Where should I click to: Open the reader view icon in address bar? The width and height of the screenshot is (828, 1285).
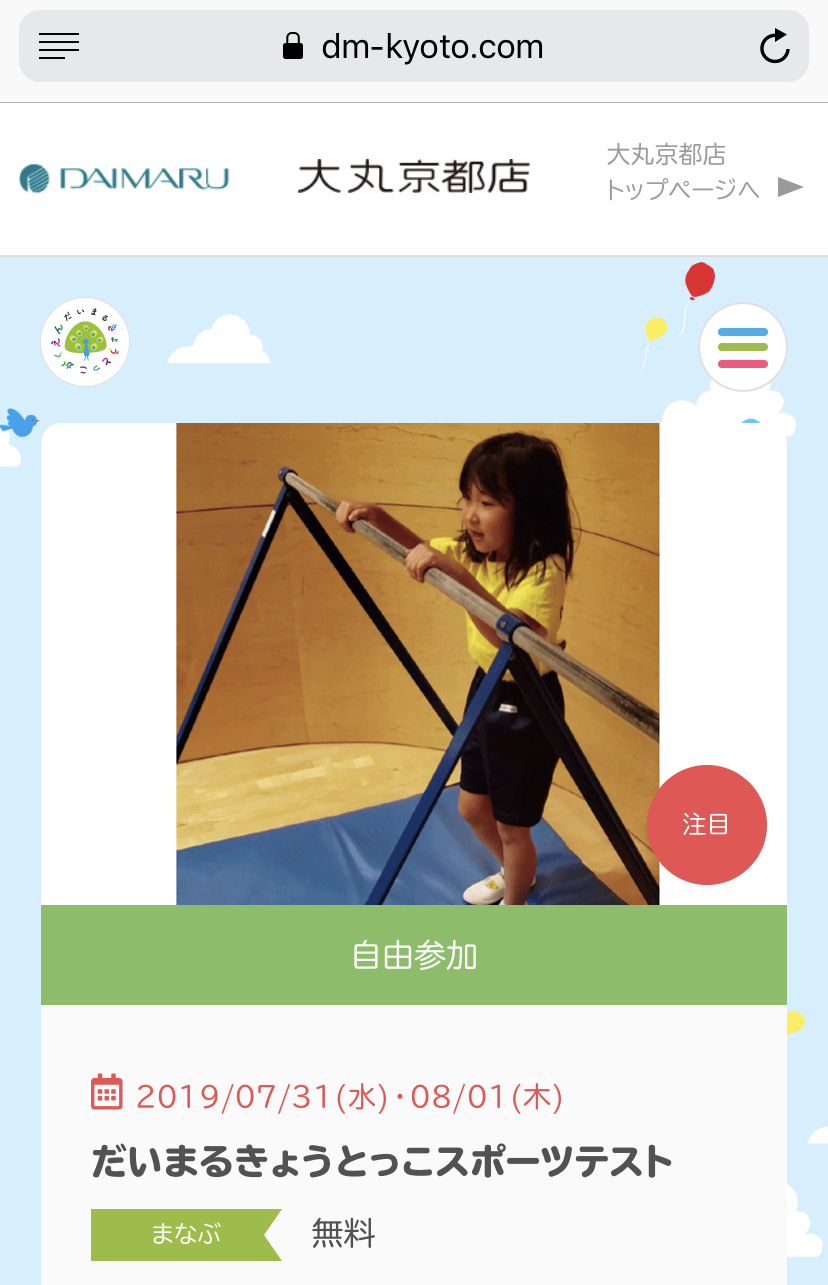pos(59,46)
